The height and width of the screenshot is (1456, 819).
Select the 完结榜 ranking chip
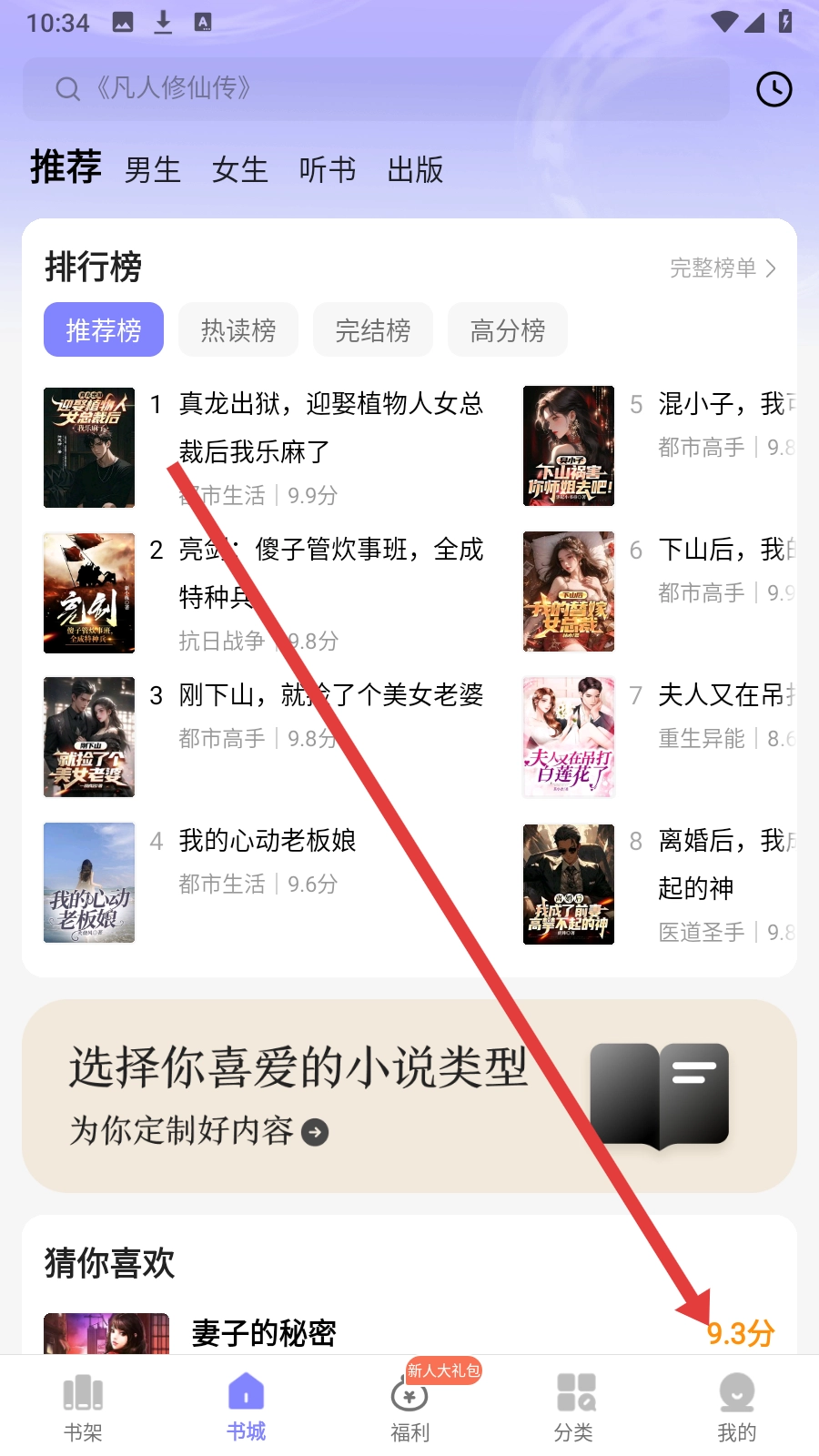(373, 330)
